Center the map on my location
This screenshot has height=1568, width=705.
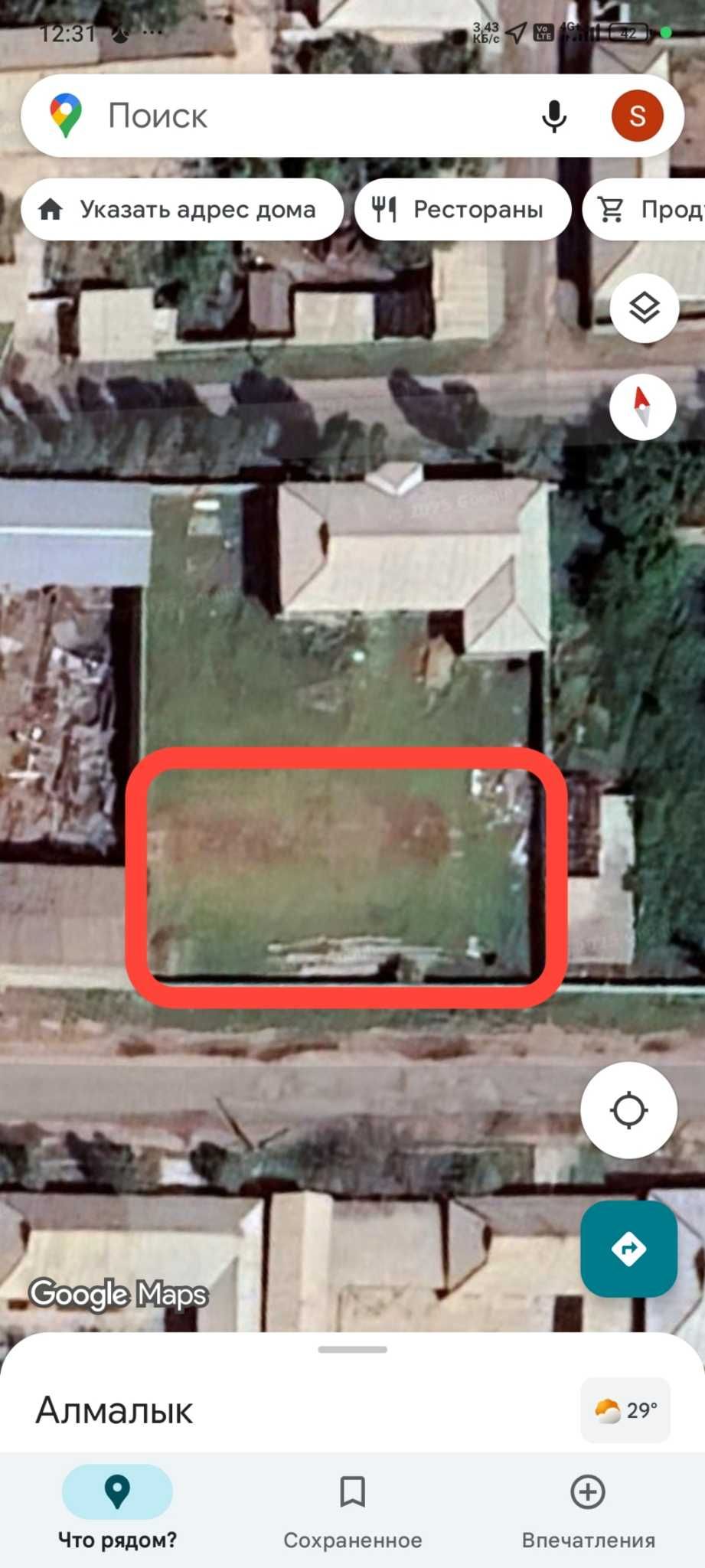coord(628,1110)
